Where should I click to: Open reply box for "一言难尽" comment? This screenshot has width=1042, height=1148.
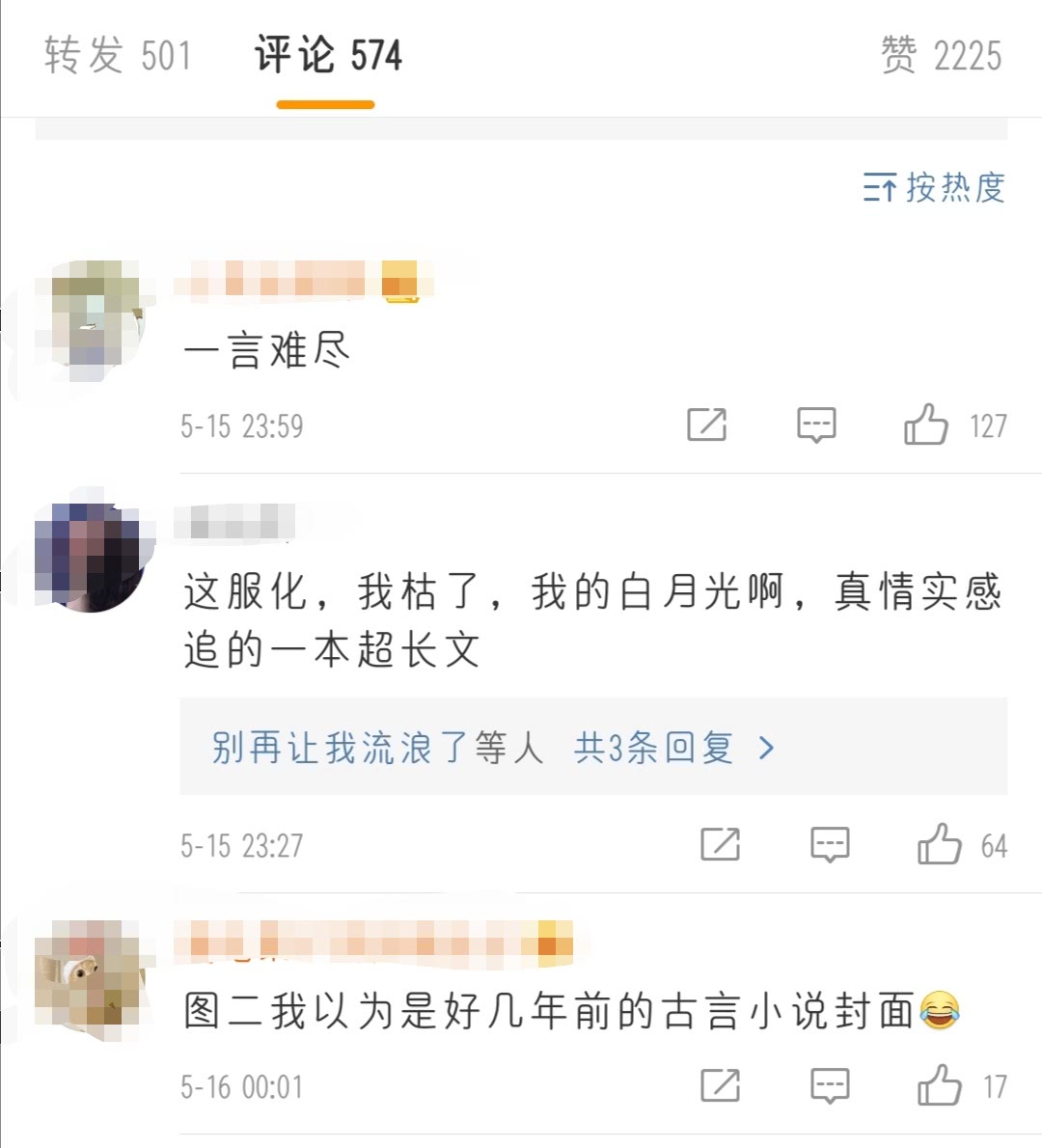click(815, 424)
